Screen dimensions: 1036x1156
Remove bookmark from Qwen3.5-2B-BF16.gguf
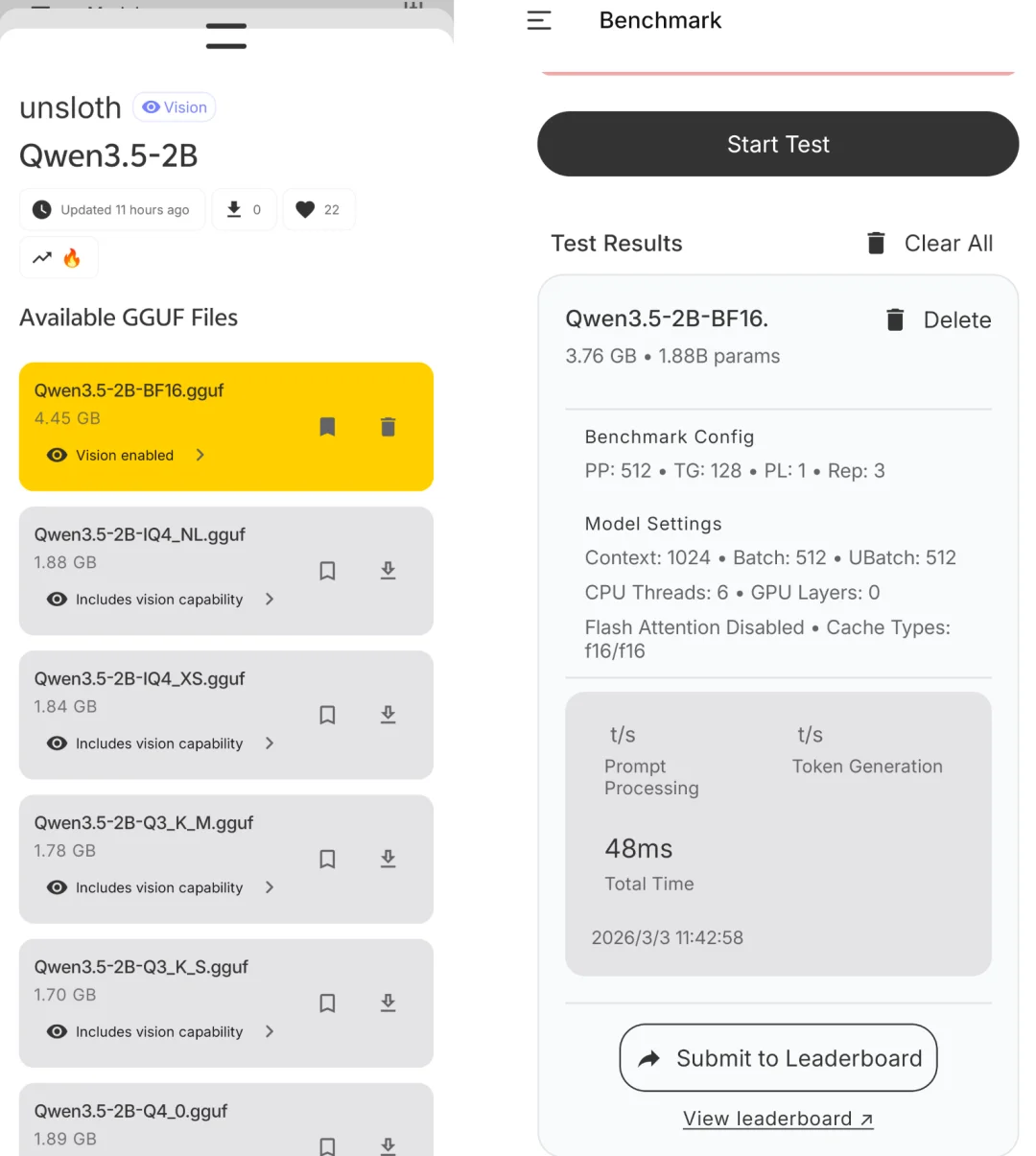(327, 427)
